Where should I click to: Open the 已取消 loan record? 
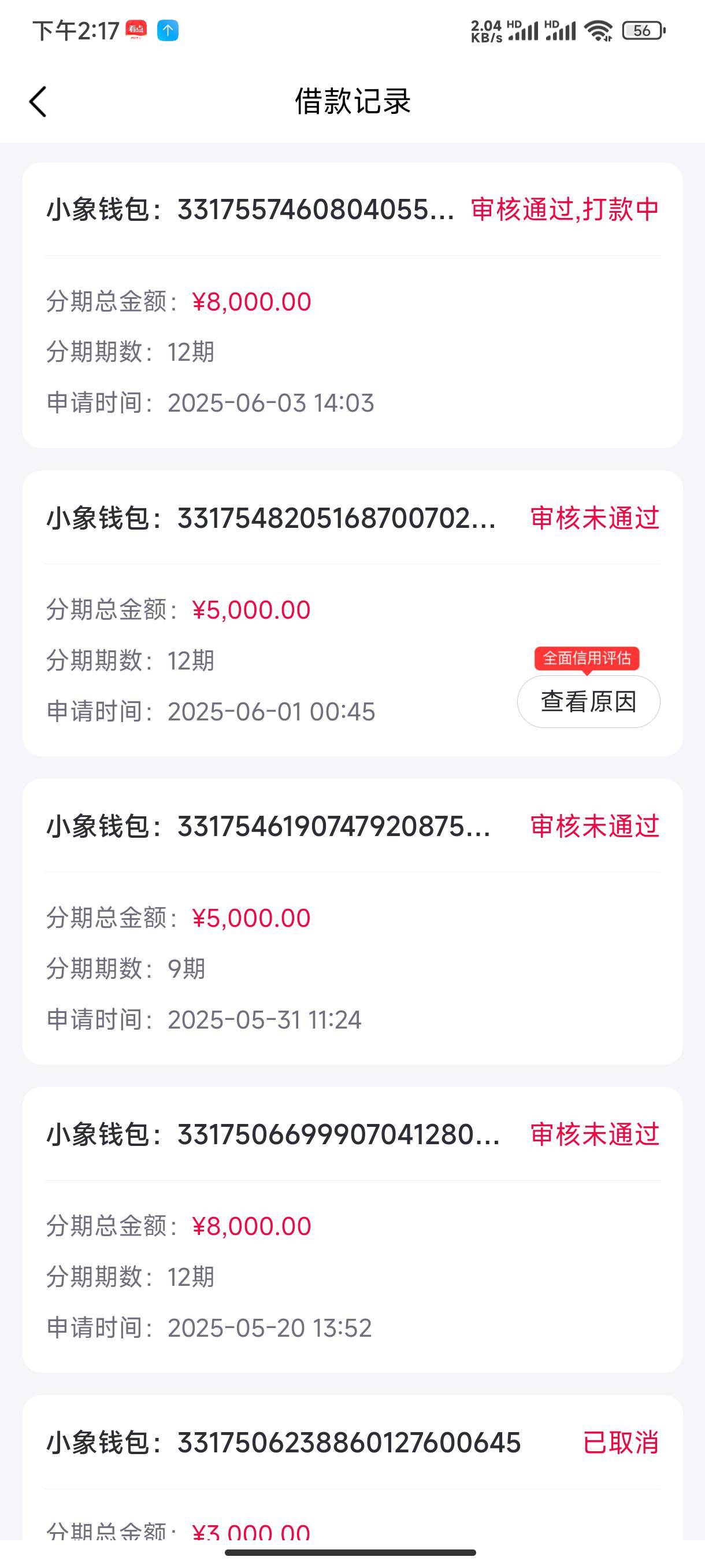353,1467
